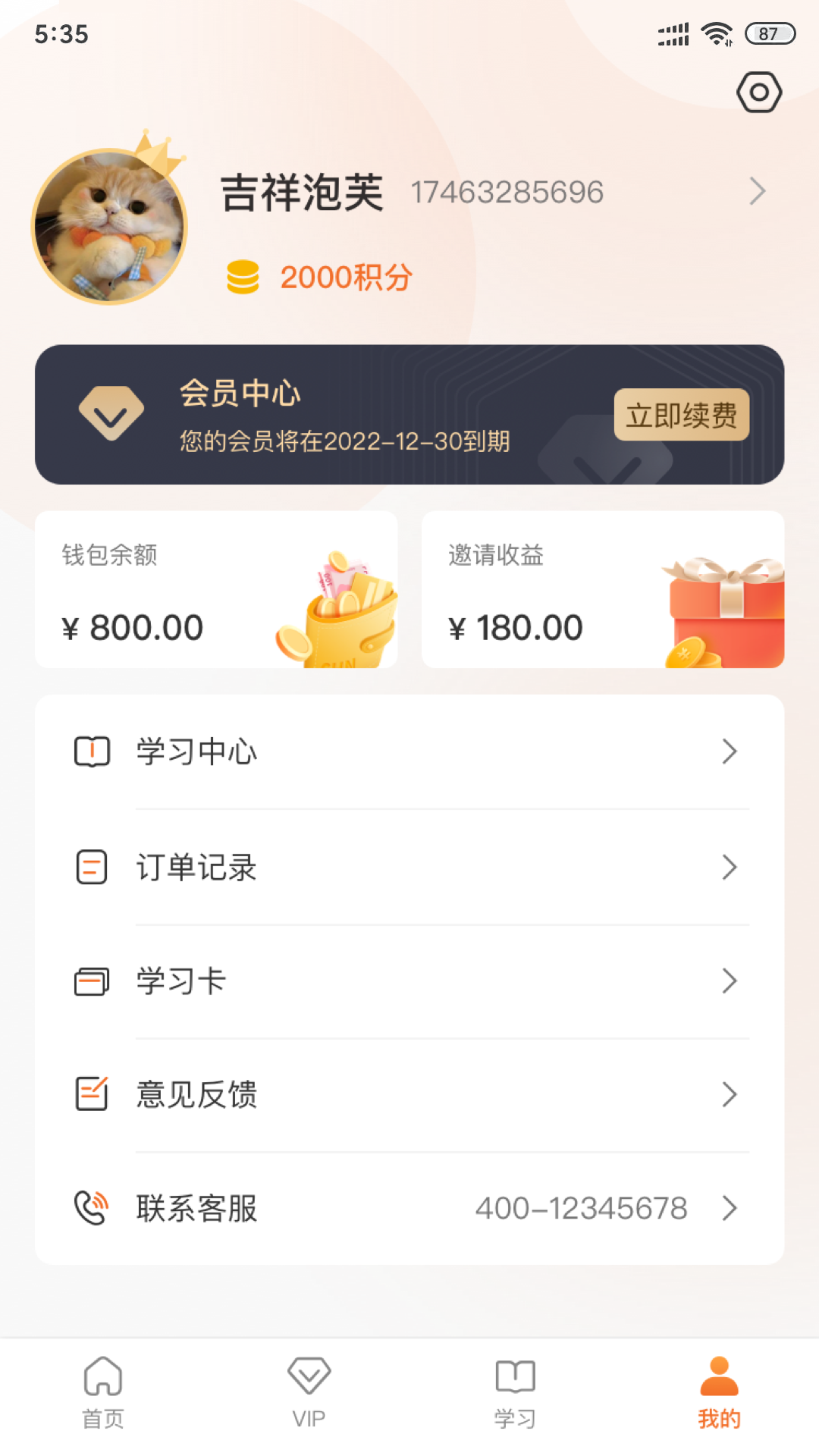Expand 订单记录 using the chevron
The image size is (819, 1456).
click(x=730, y=866)
